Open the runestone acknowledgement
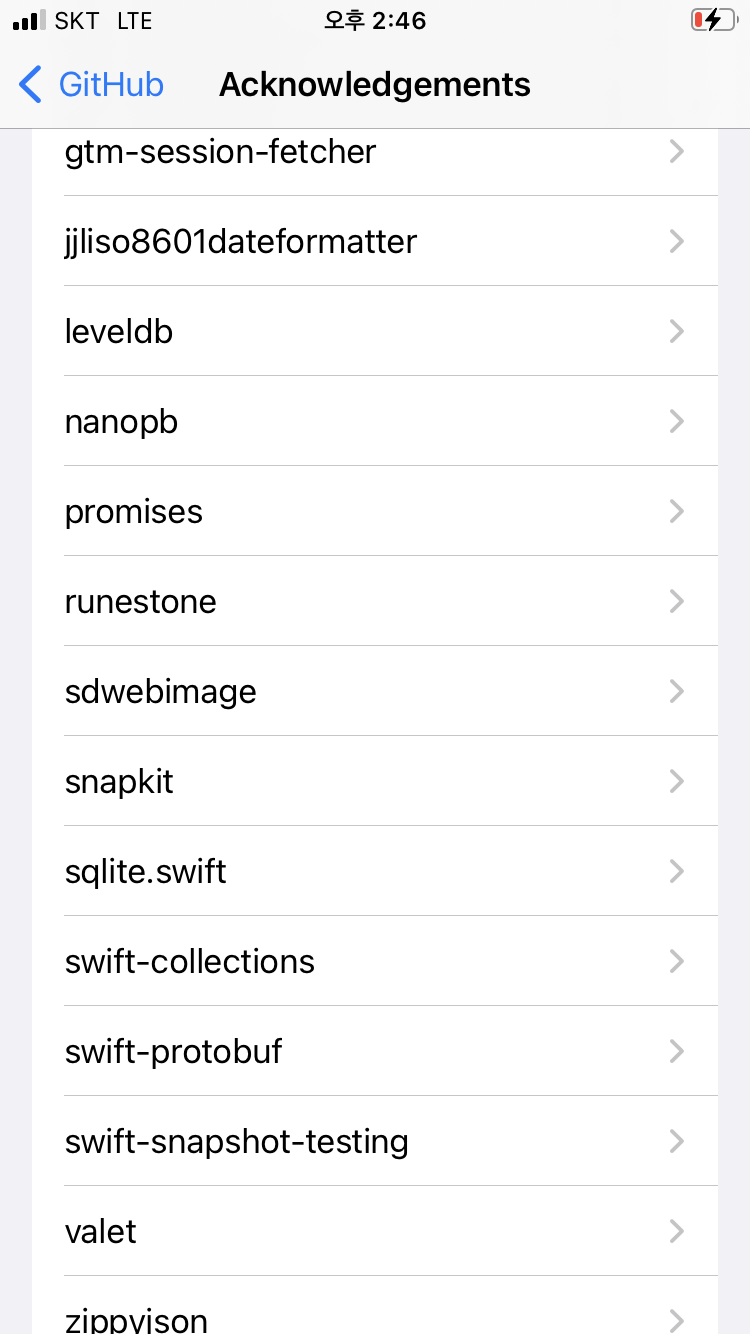 [x=375, y=601]
